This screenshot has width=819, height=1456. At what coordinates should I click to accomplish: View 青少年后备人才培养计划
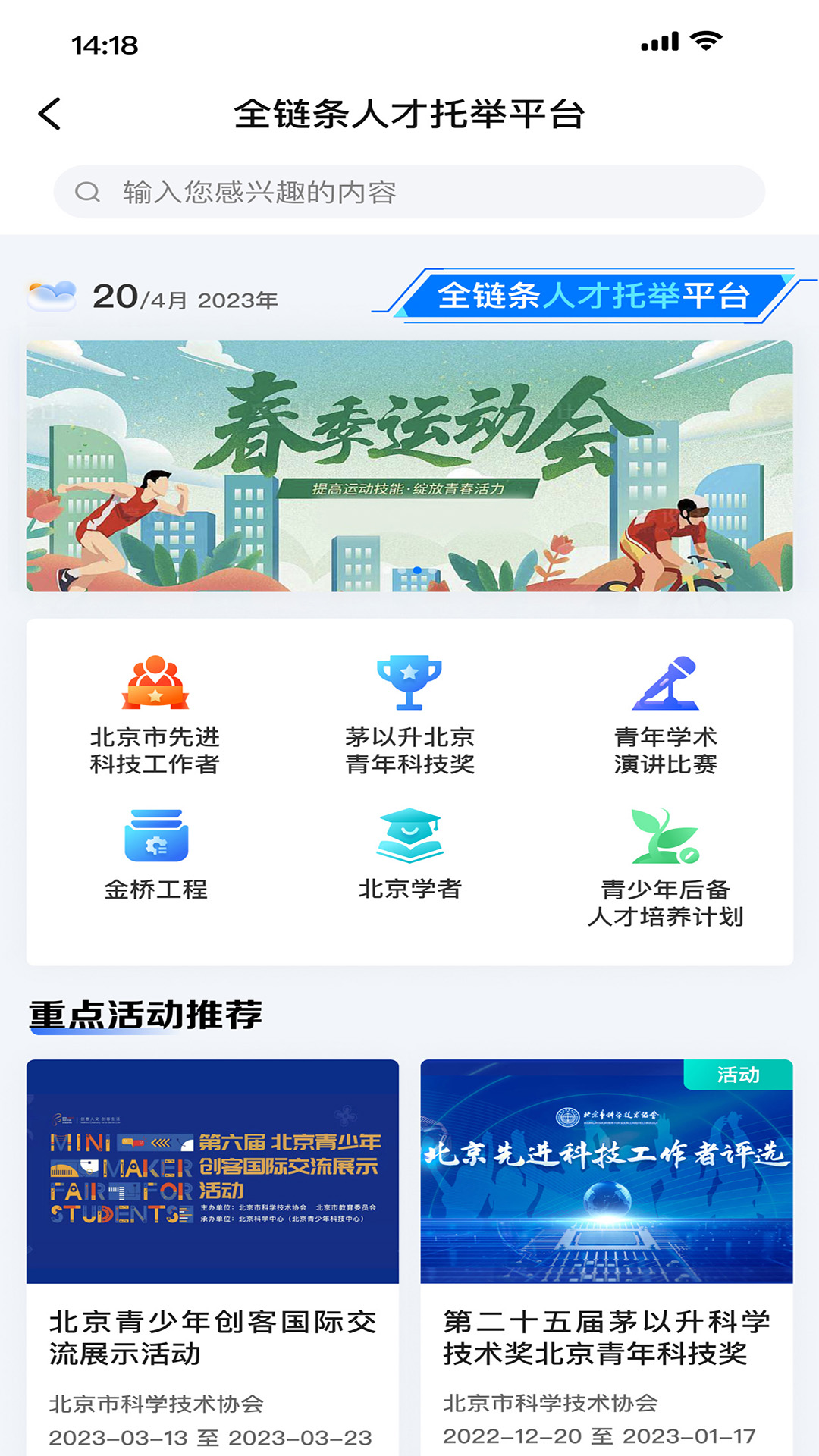point(665,868)
